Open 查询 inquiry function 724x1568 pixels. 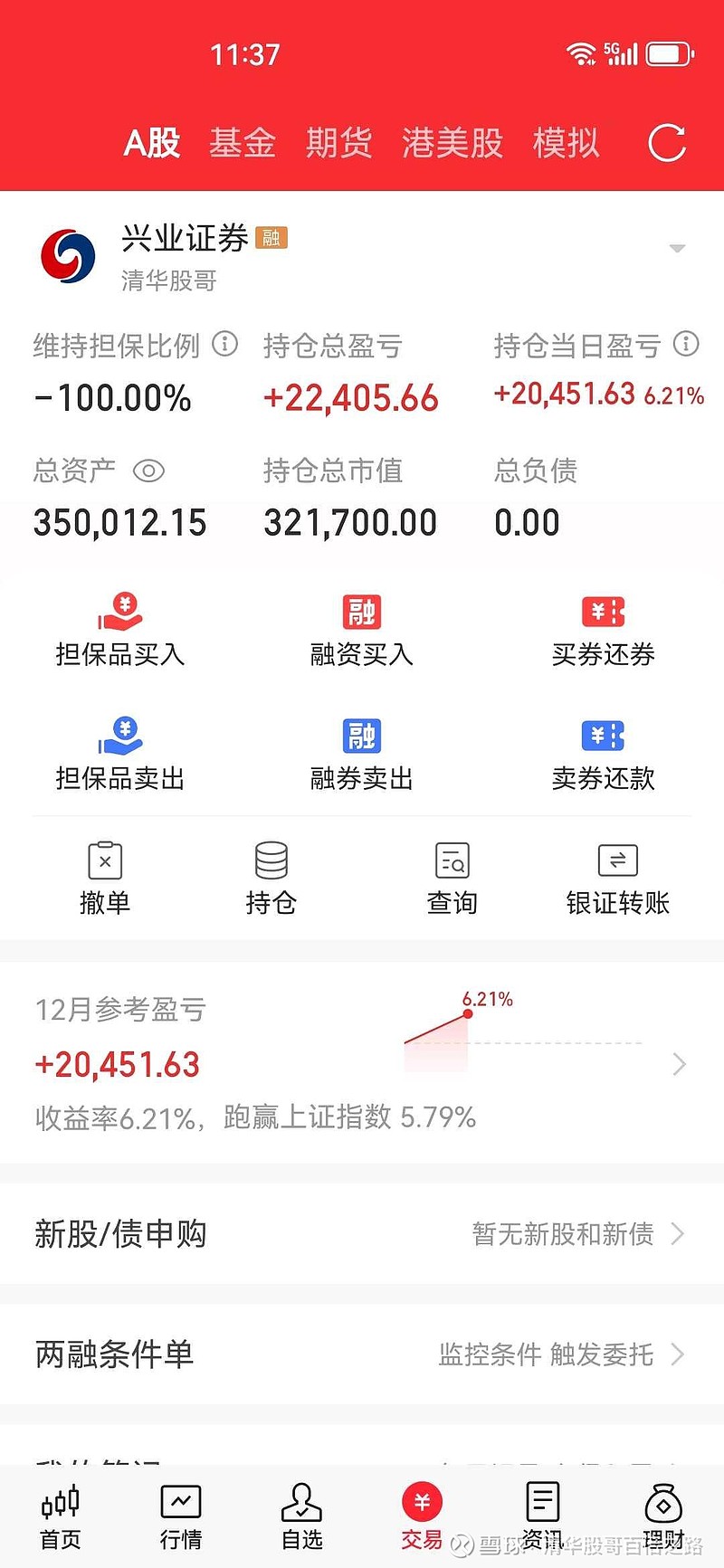tap(452, 875)
